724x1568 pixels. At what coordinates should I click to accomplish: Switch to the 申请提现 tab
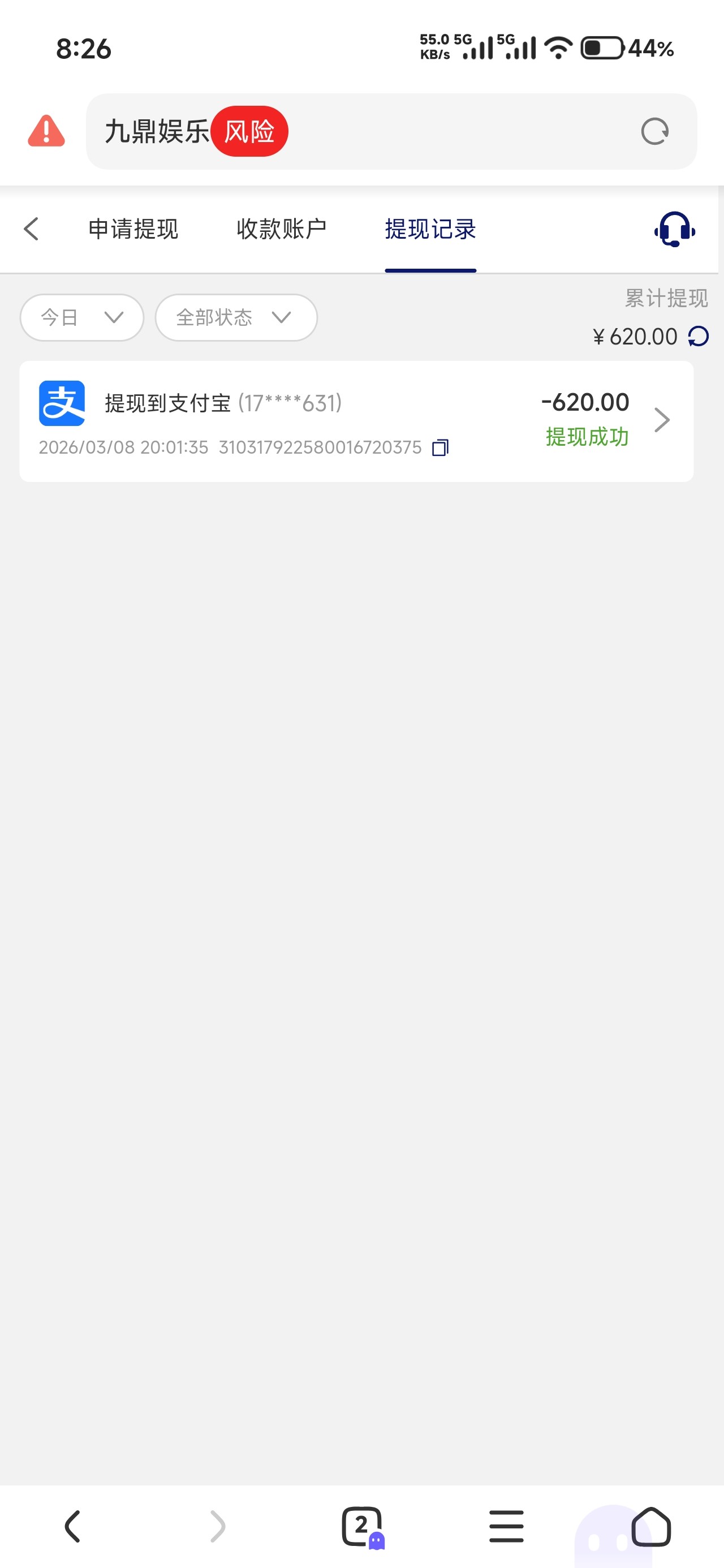(133, 229)
